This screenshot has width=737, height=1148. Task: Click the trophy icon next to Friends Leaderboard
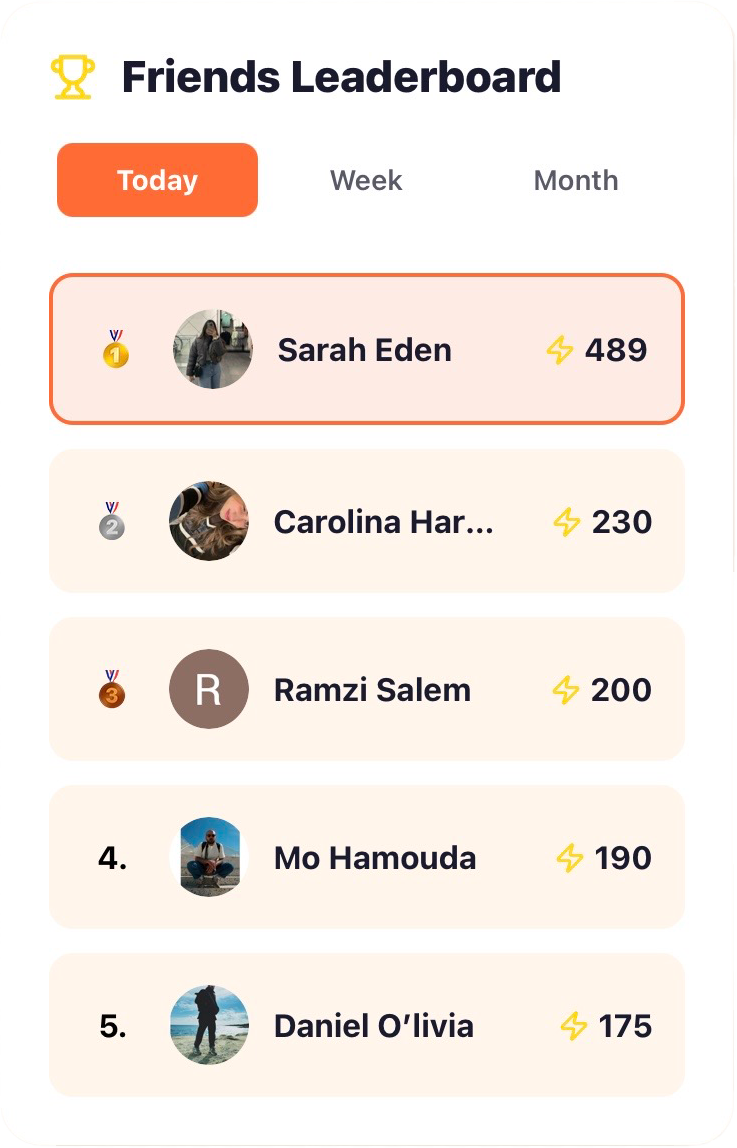tap(73, 74)
